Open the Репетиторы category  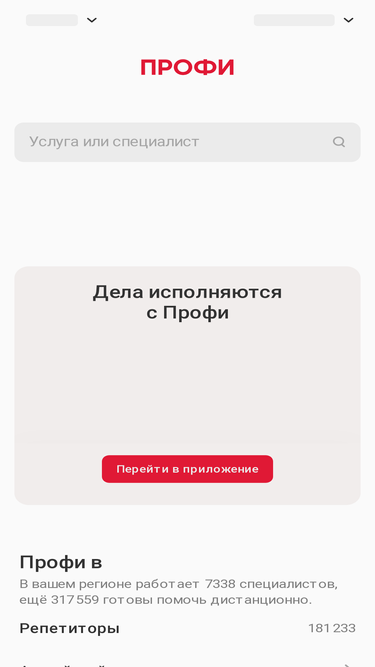point(188,628)
